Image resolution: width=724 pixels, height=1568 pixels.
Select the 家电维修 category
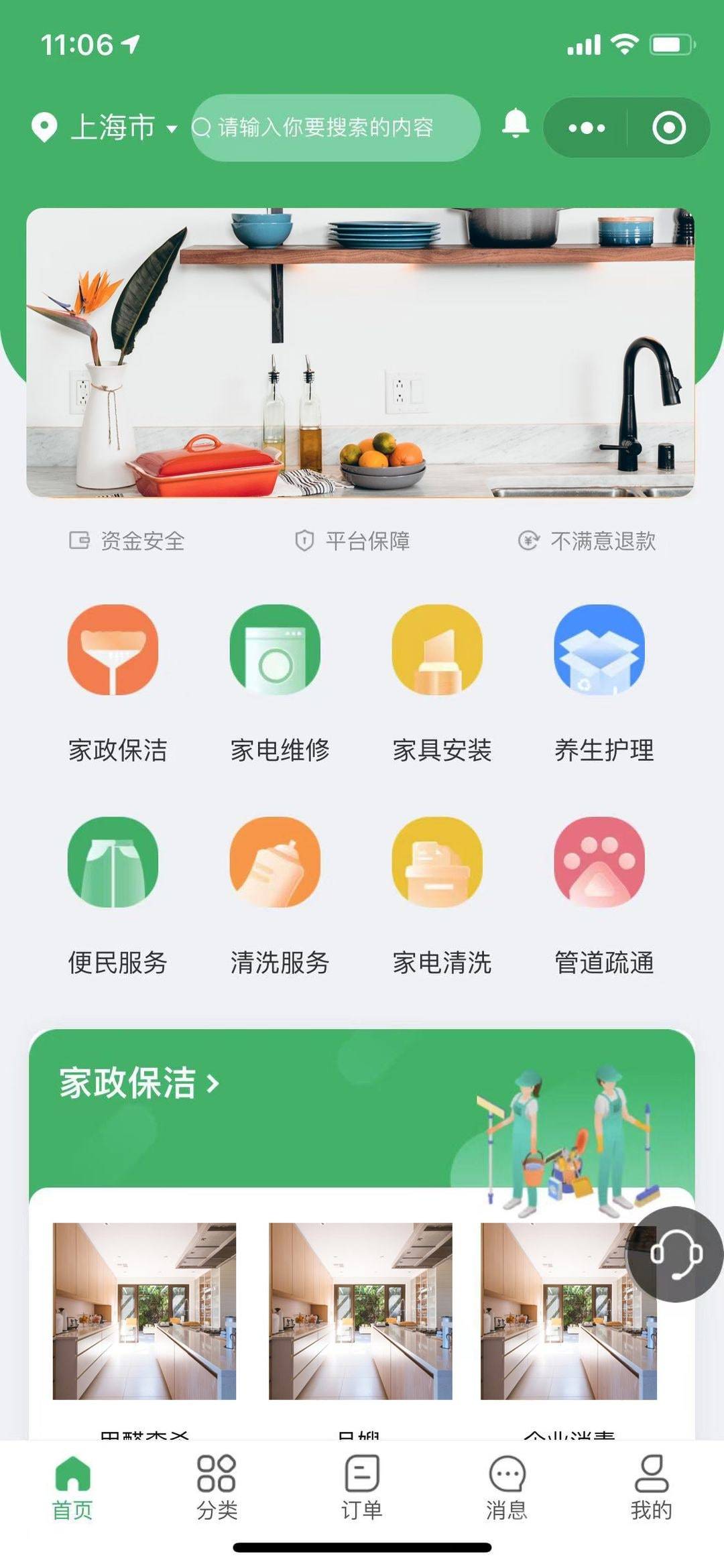coord(276,650)
